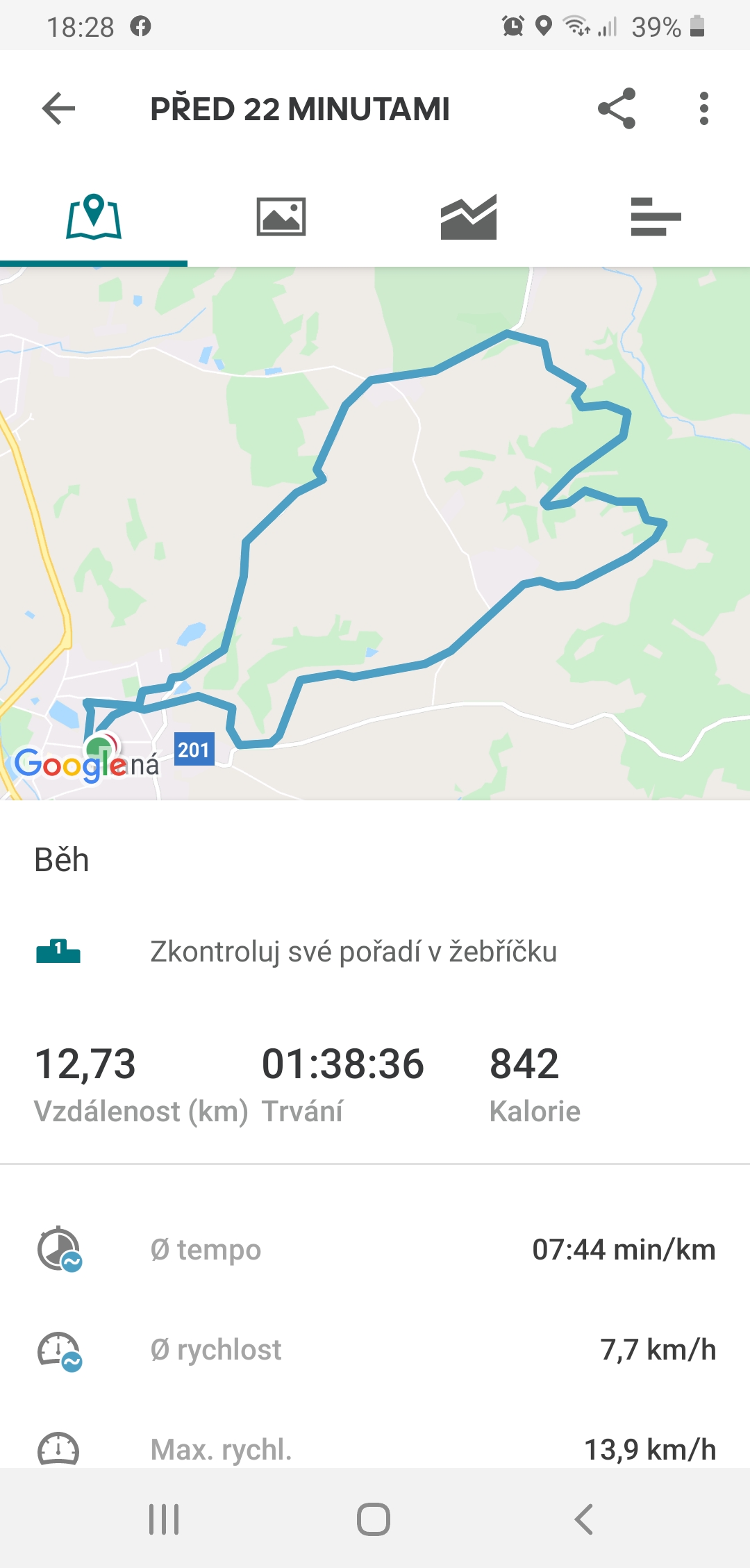Share this run activity
Viewport: 750px width, 1568px height.
(617, 108)
